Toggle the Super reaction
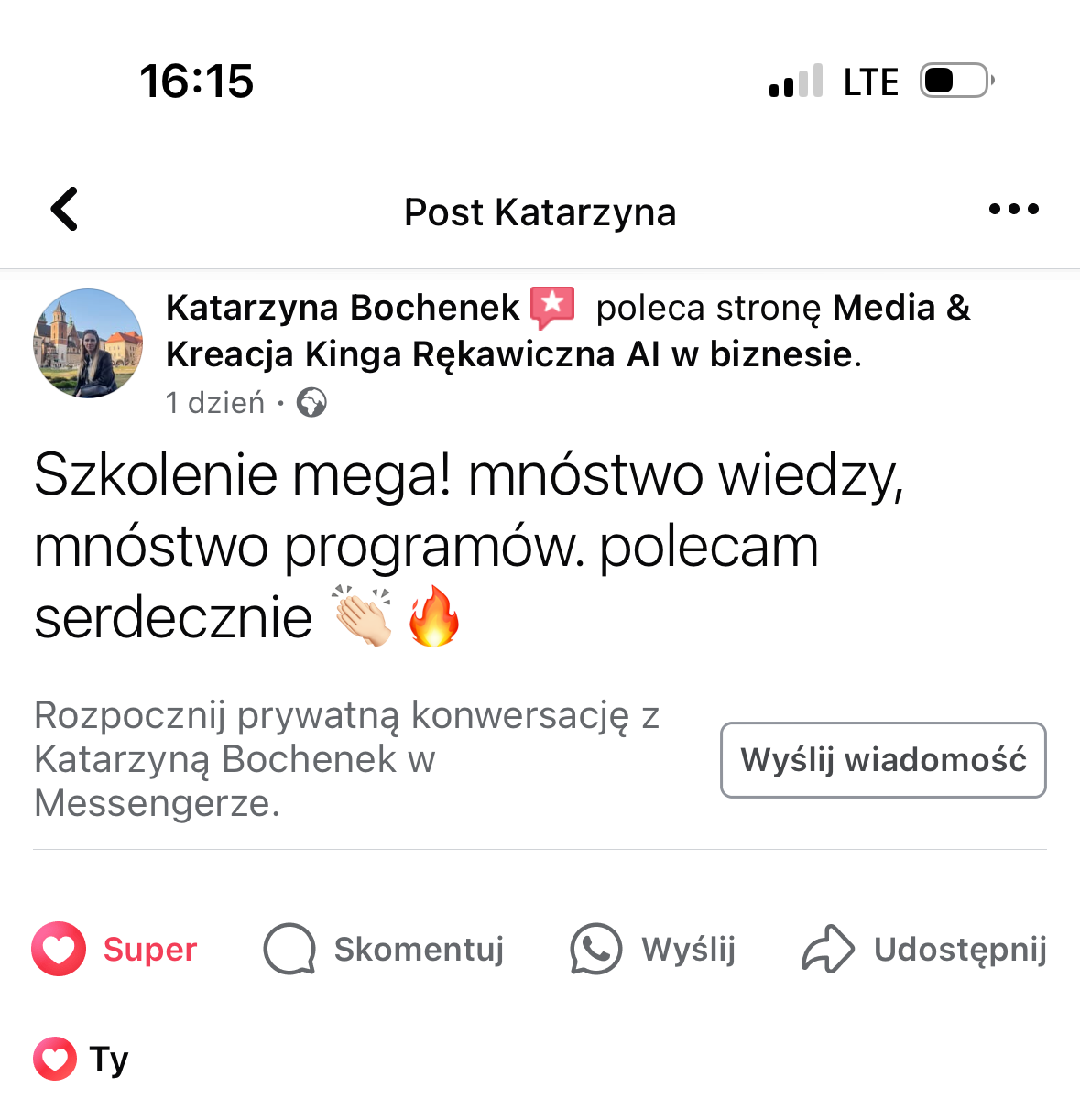Viewport: 1080px width, 1120px height. pos(115,949)
